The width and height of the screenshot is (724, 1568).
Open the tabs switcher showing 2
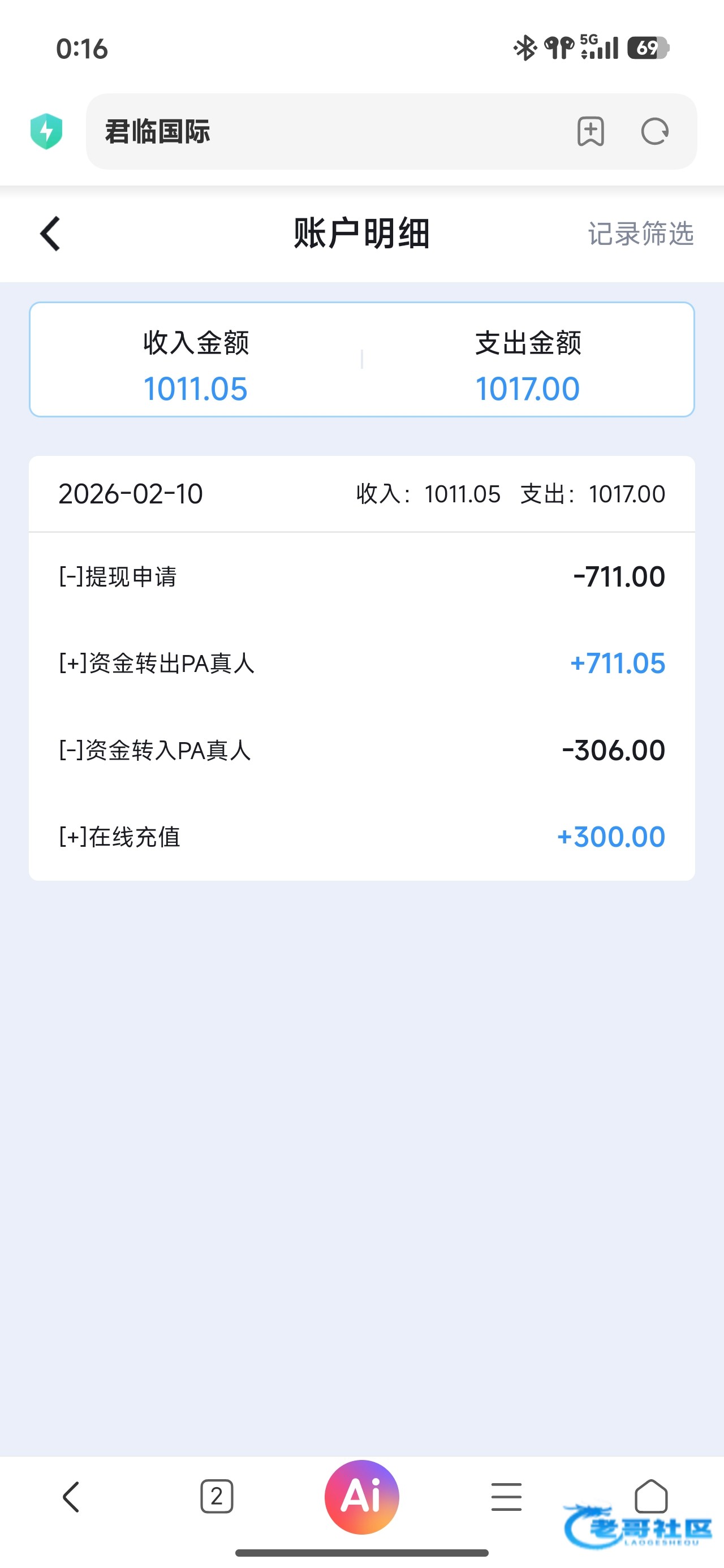[217, 1497]
